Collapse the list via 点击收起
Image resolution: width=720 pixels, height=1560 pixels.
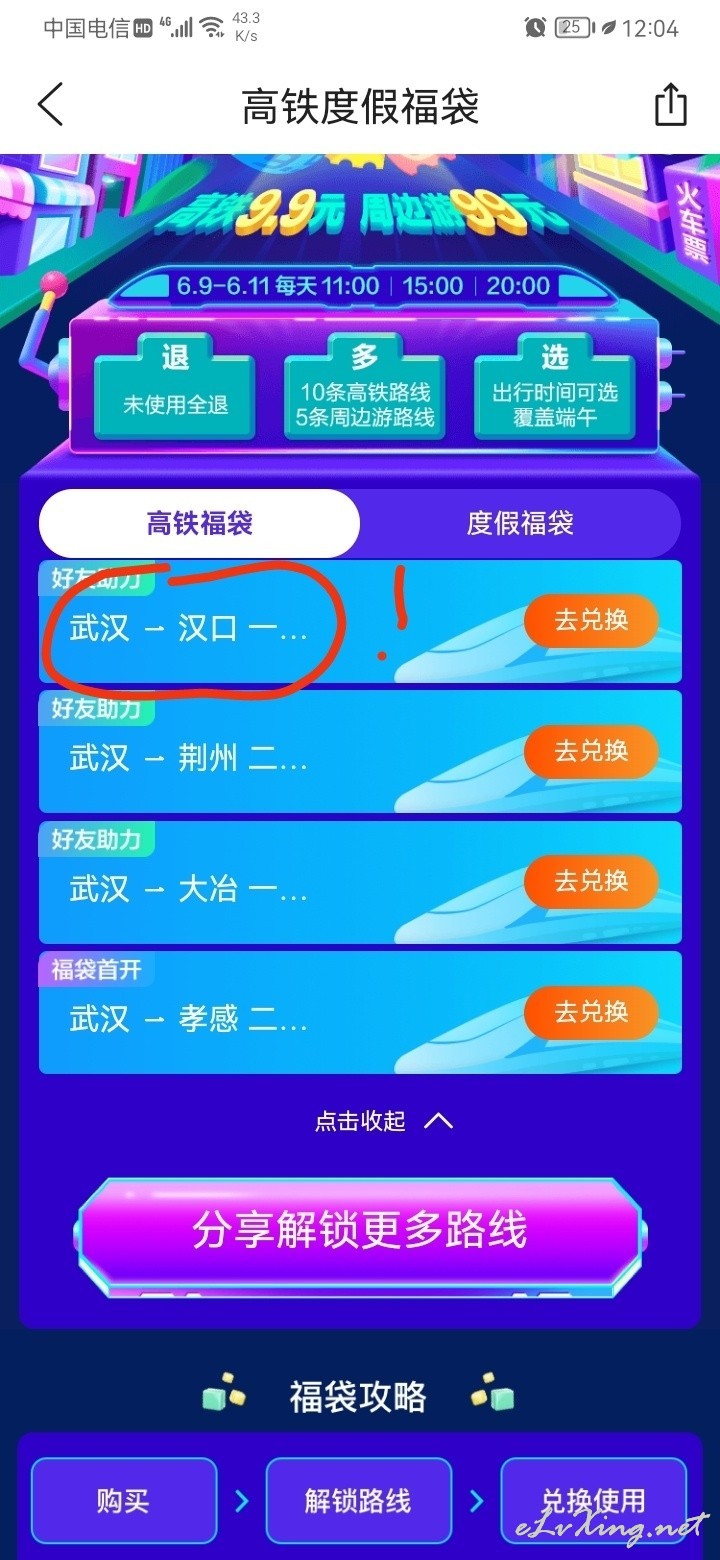384,1121
